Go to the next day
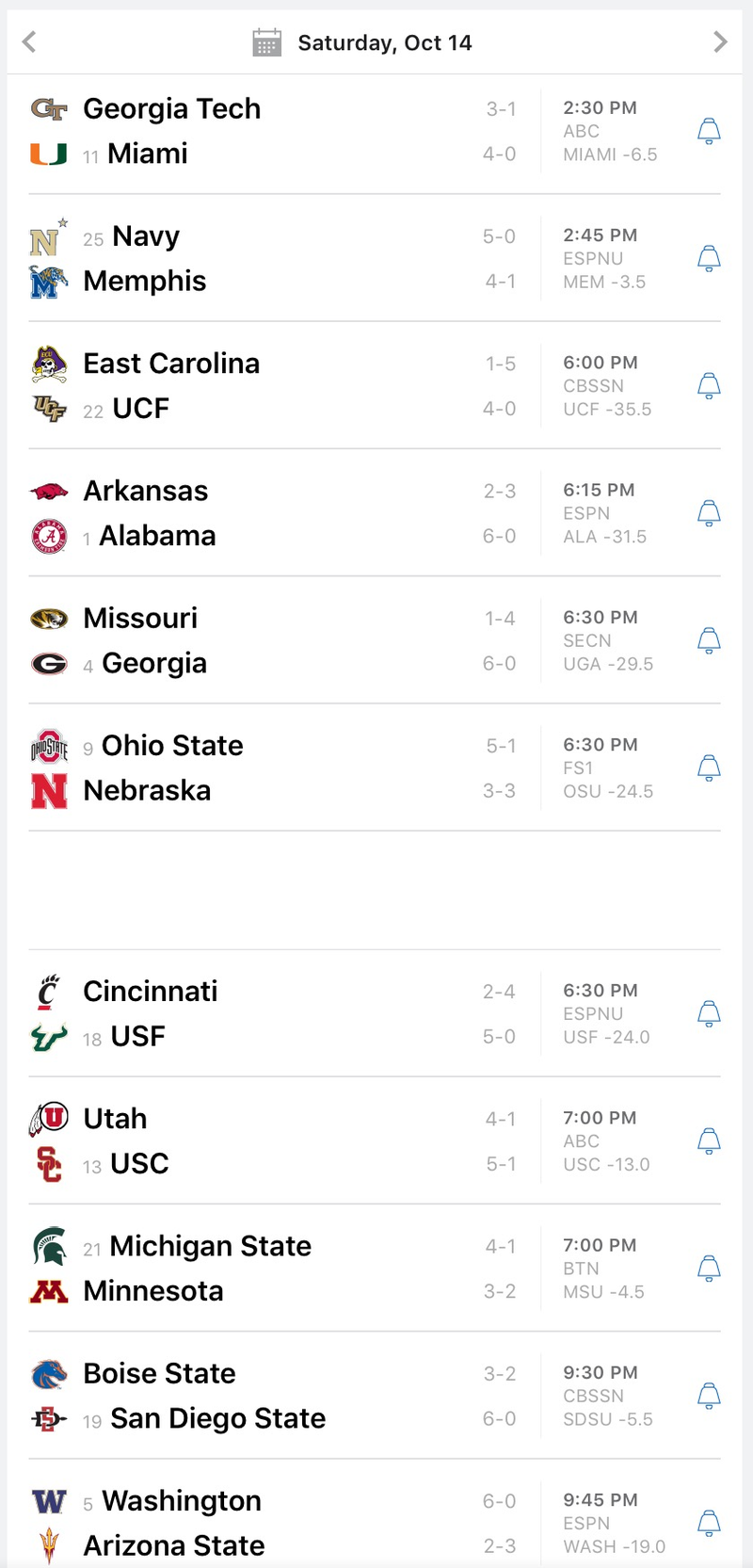The image size is (753, 1568). 720,41
